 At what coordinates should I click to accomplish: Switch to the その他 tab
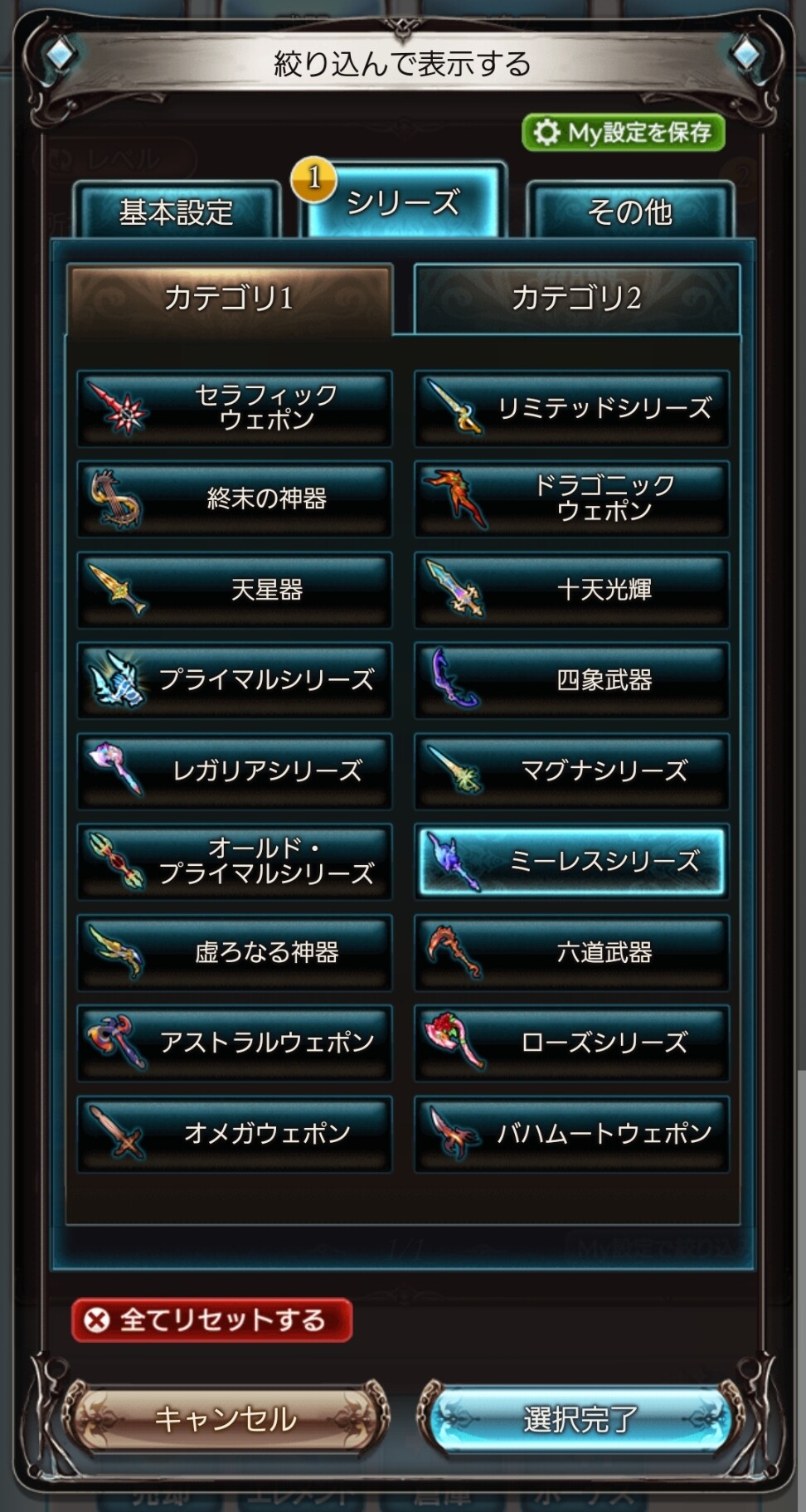(x=630, y=211)
